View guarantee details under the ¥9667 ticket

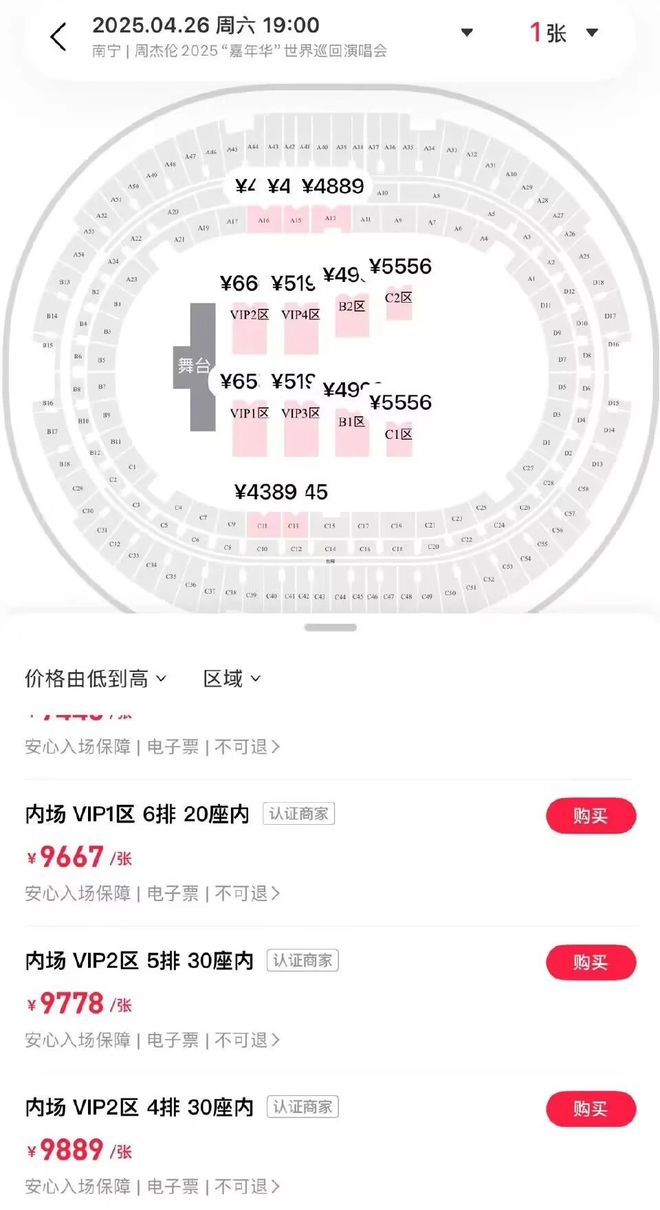pos(153,893)
